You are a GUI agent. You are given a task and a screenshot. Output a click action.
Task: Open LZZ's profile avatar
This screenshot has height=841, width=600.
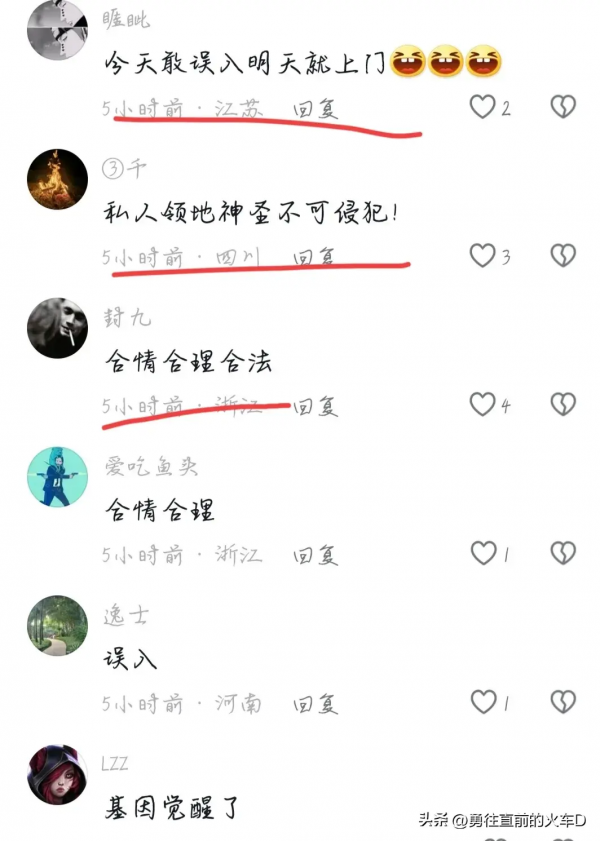tap(57, 775)
